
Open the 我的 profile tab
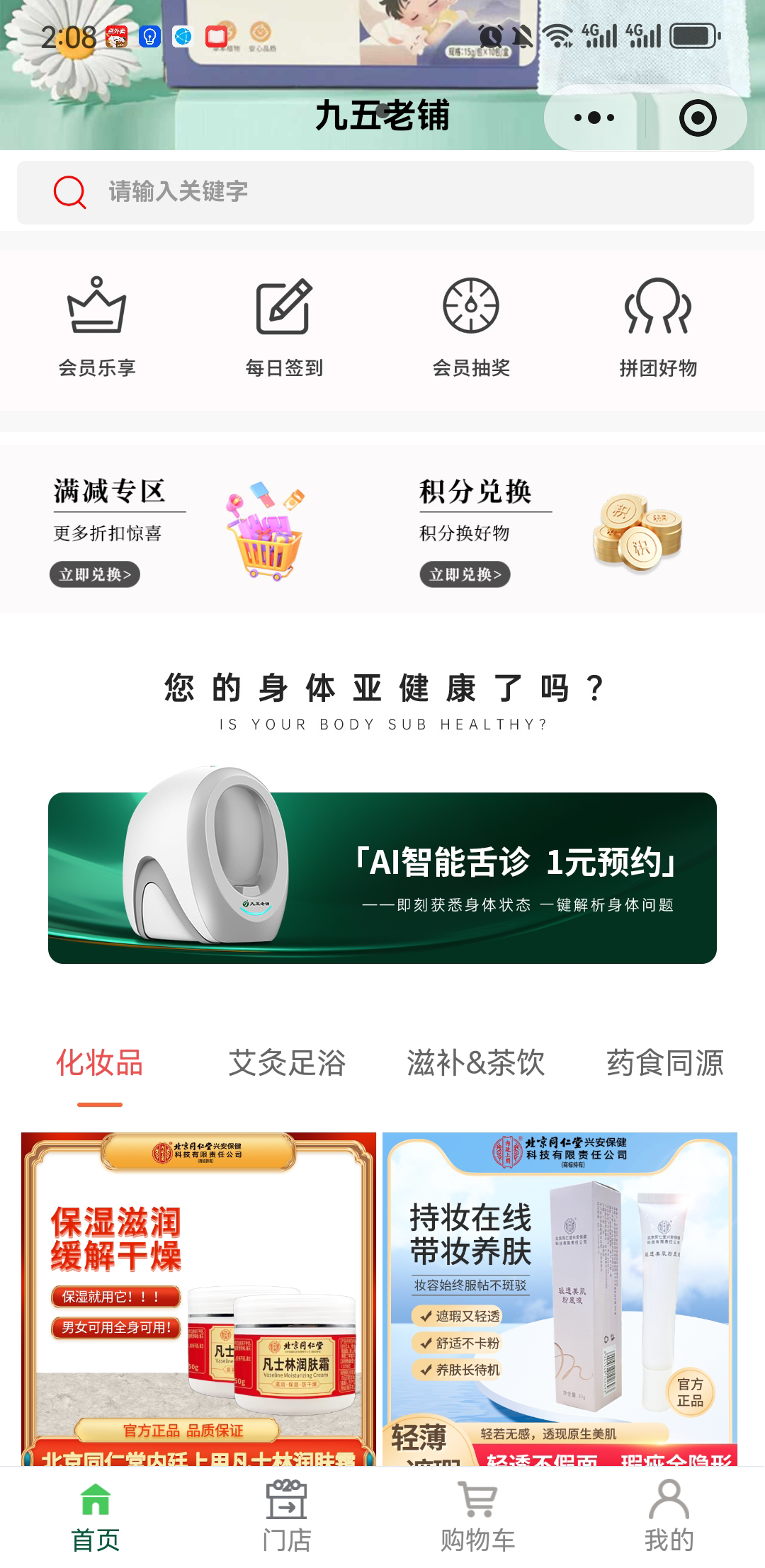click(x=669, y=1516)
